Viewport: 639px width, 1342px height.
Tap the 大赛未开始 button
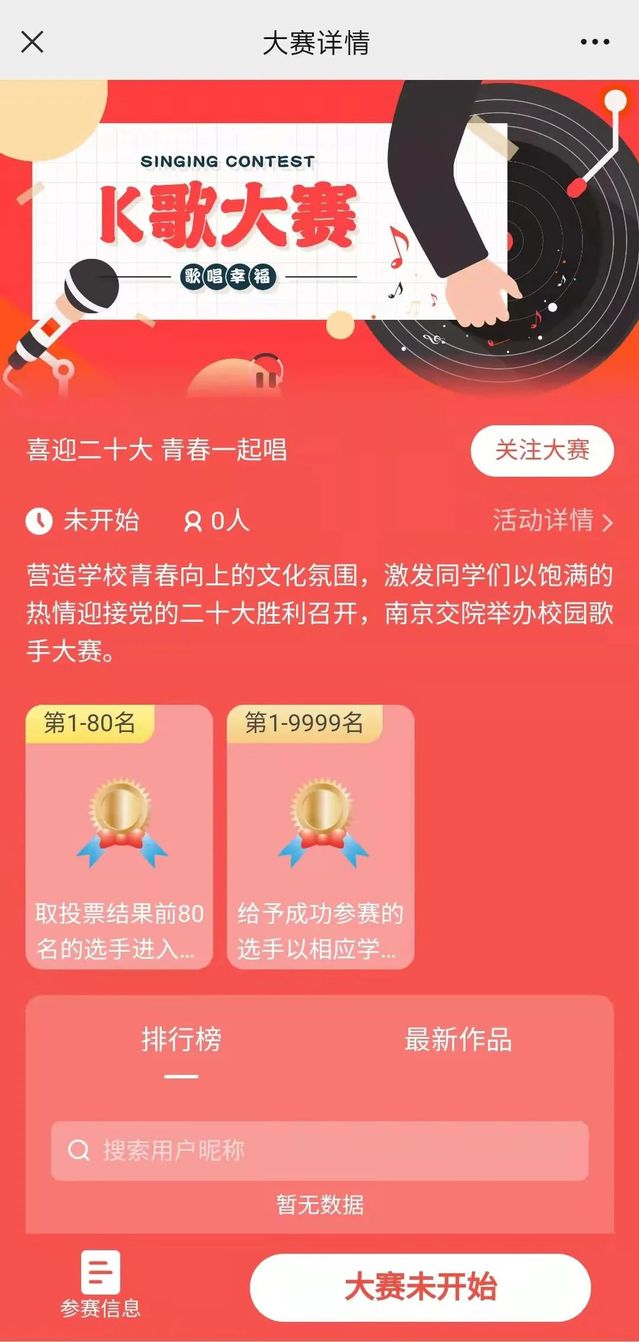click(x=420, y=1287)
